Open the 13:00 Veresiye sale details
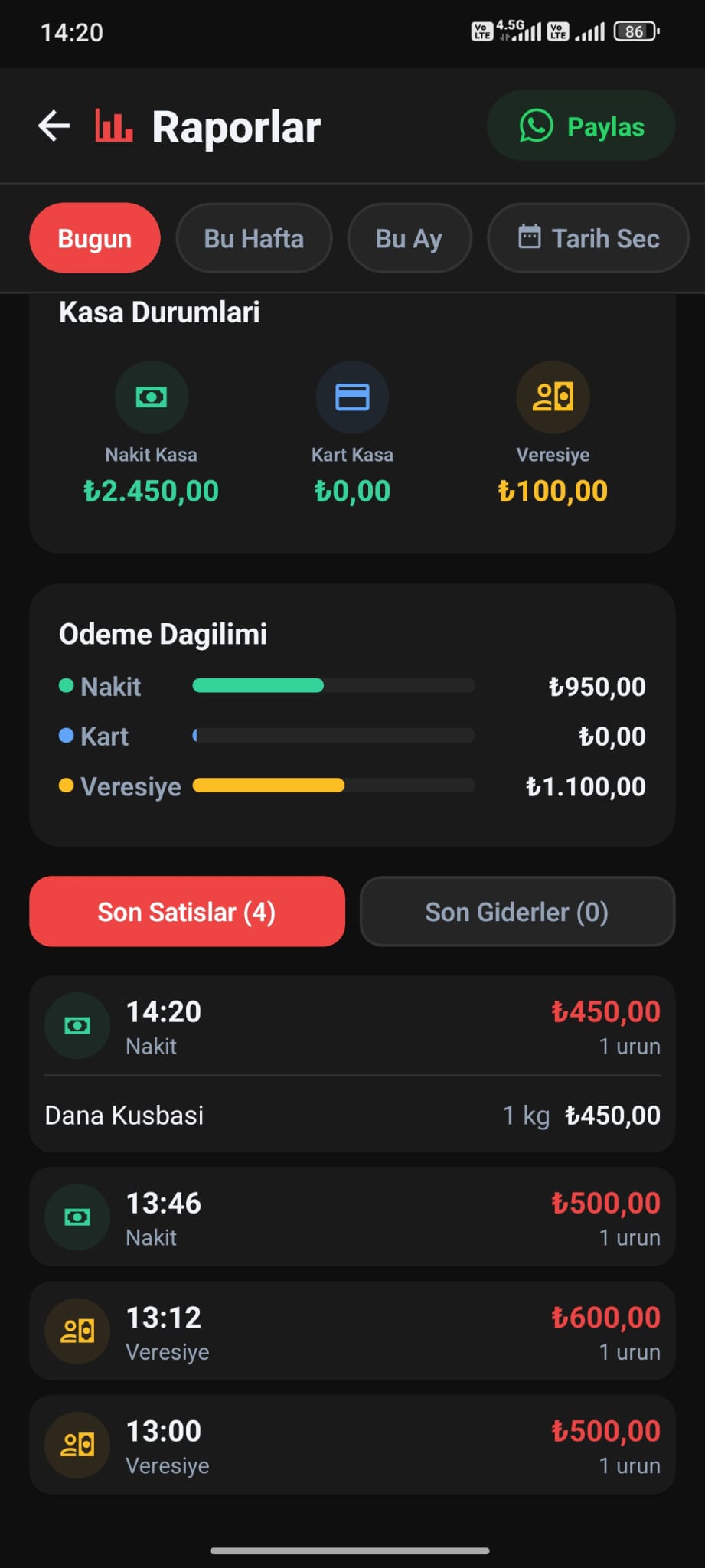The height and width of the screenshot is (1568, 705). coord(352,1445)
